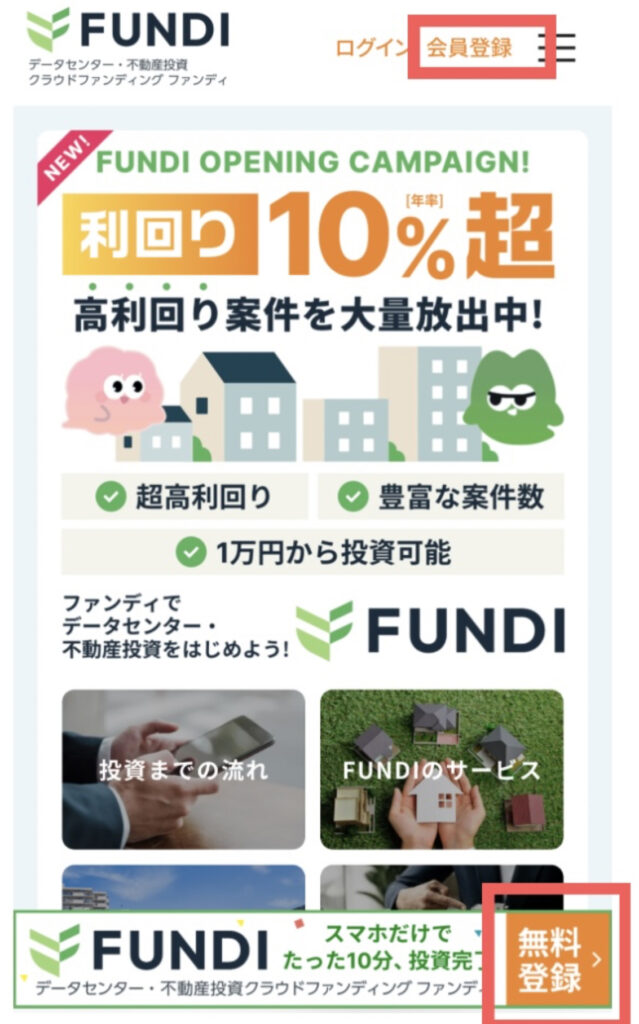Tap the orange 無料登録 button

click(x=559, y=959)
